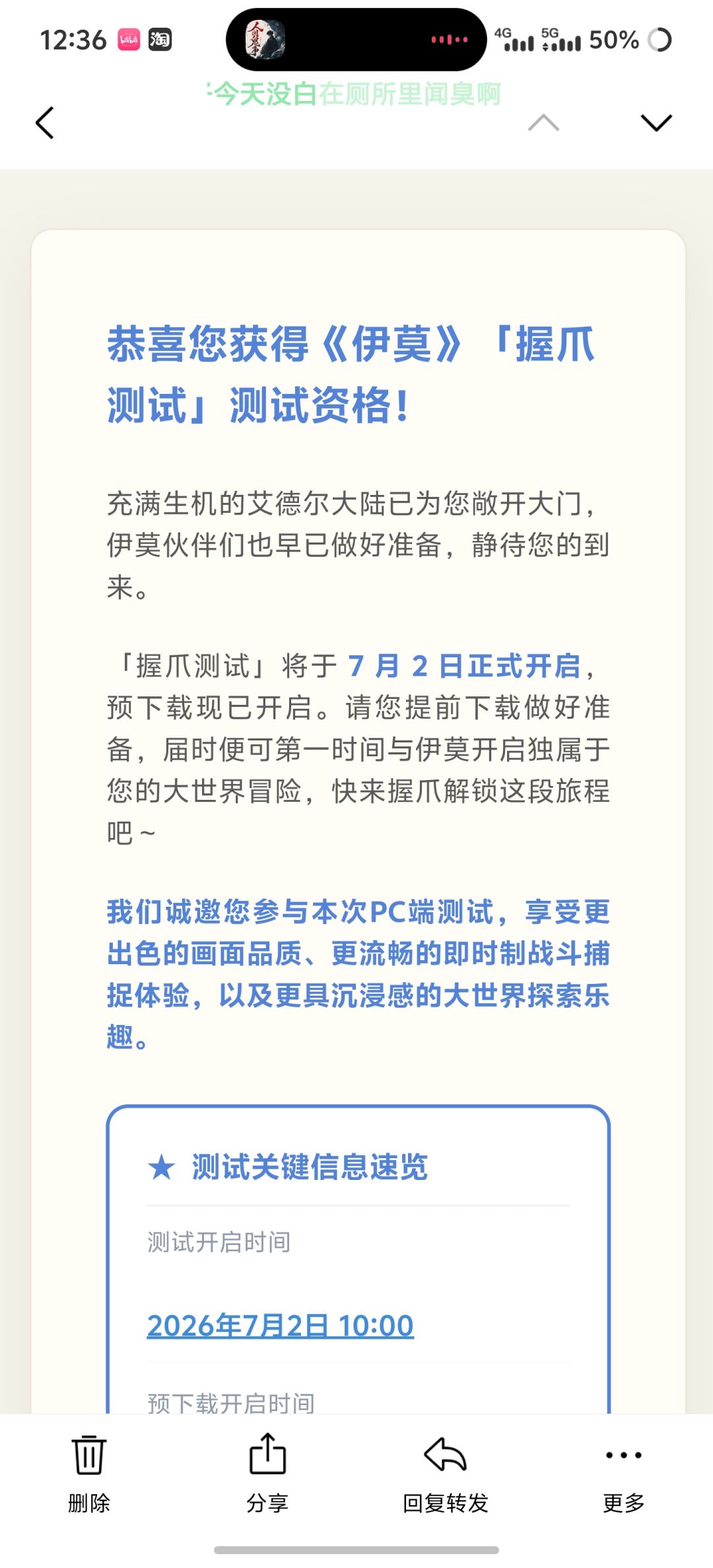Open the 更多 more options menu
Viewport: 713px width, 1568px height.
point(624,1474)
